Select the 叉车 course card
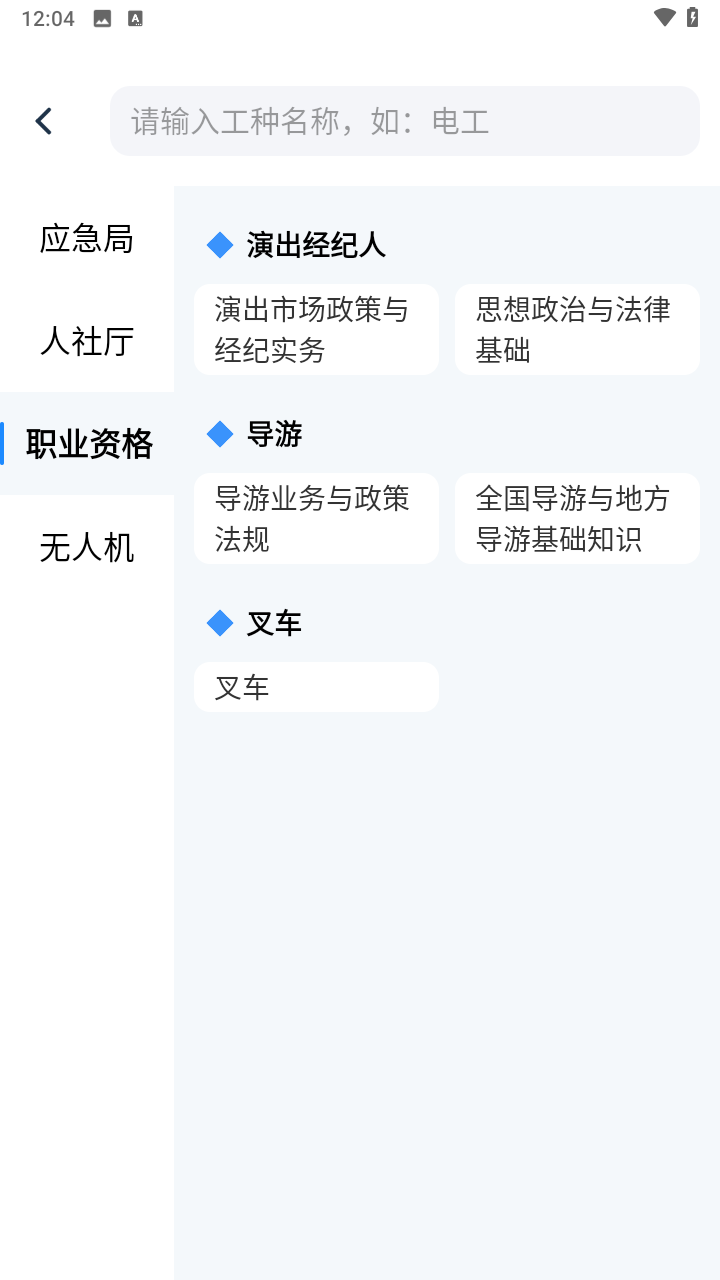The height and width of the screenshot is (1280, 720). click(316, 687)
